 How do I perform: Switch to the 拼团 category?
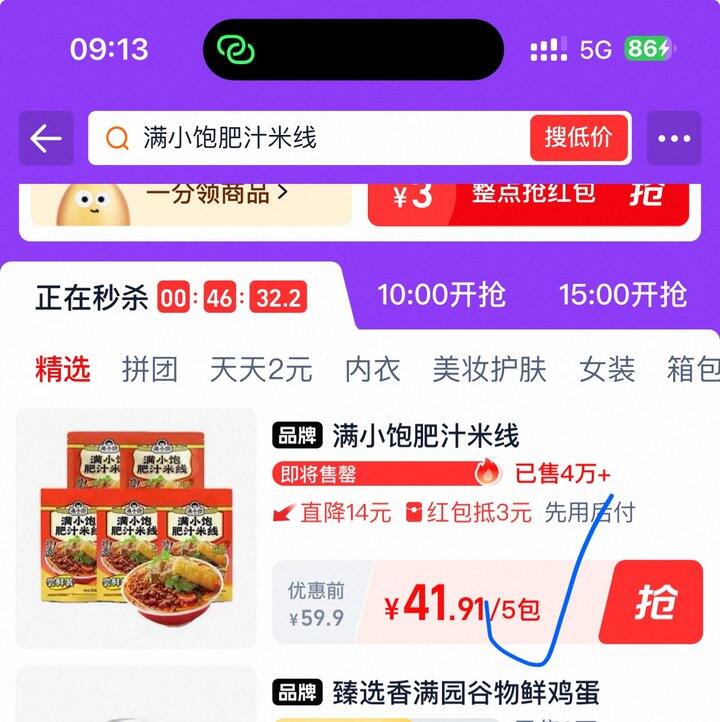[x=150, y=369]
